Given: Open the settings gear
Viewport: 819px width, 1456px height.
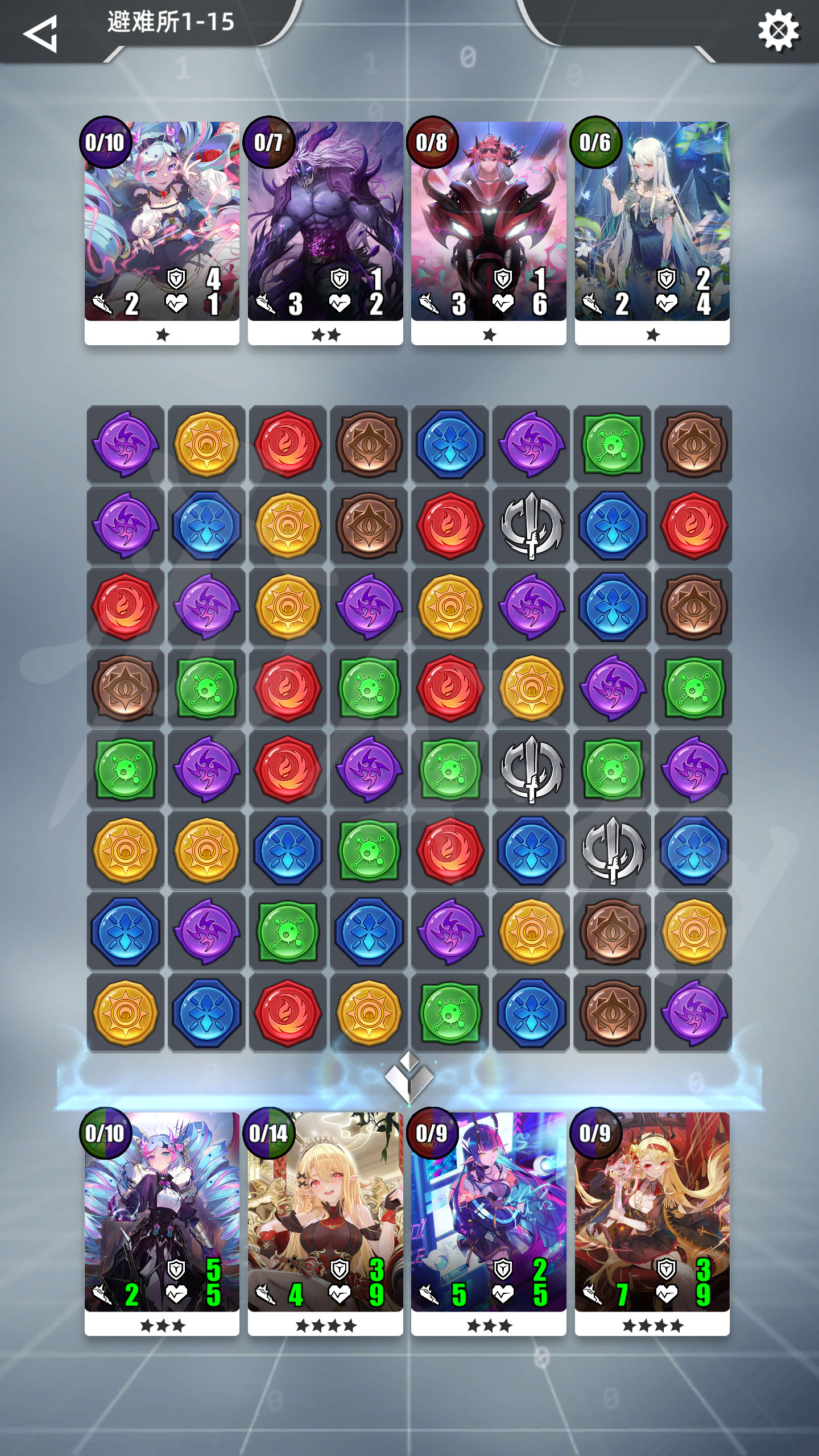Looking at the screenshot, I should [779, 31].
